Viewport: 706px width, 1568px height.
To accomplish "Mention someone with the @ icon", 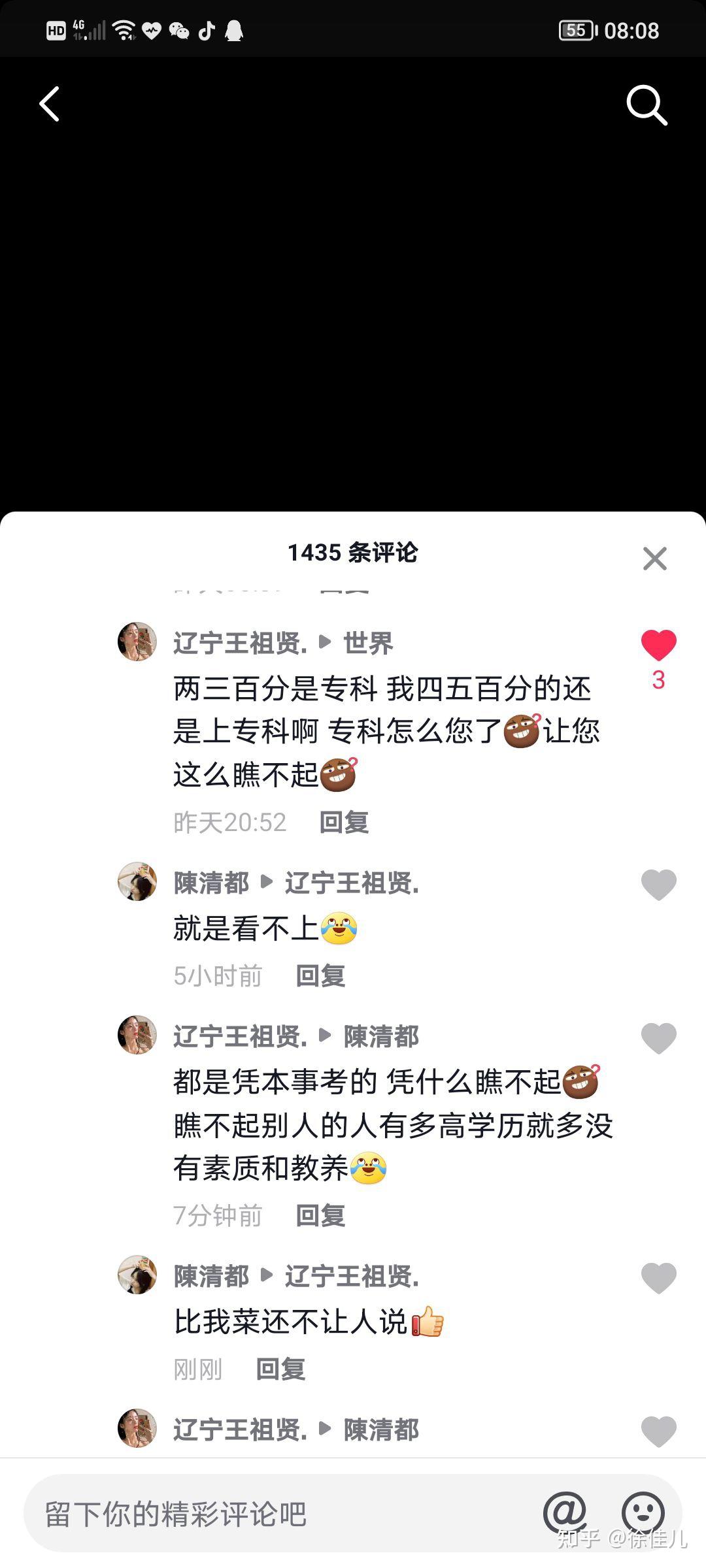I will pyautogui.click(x=565, y=1512).
